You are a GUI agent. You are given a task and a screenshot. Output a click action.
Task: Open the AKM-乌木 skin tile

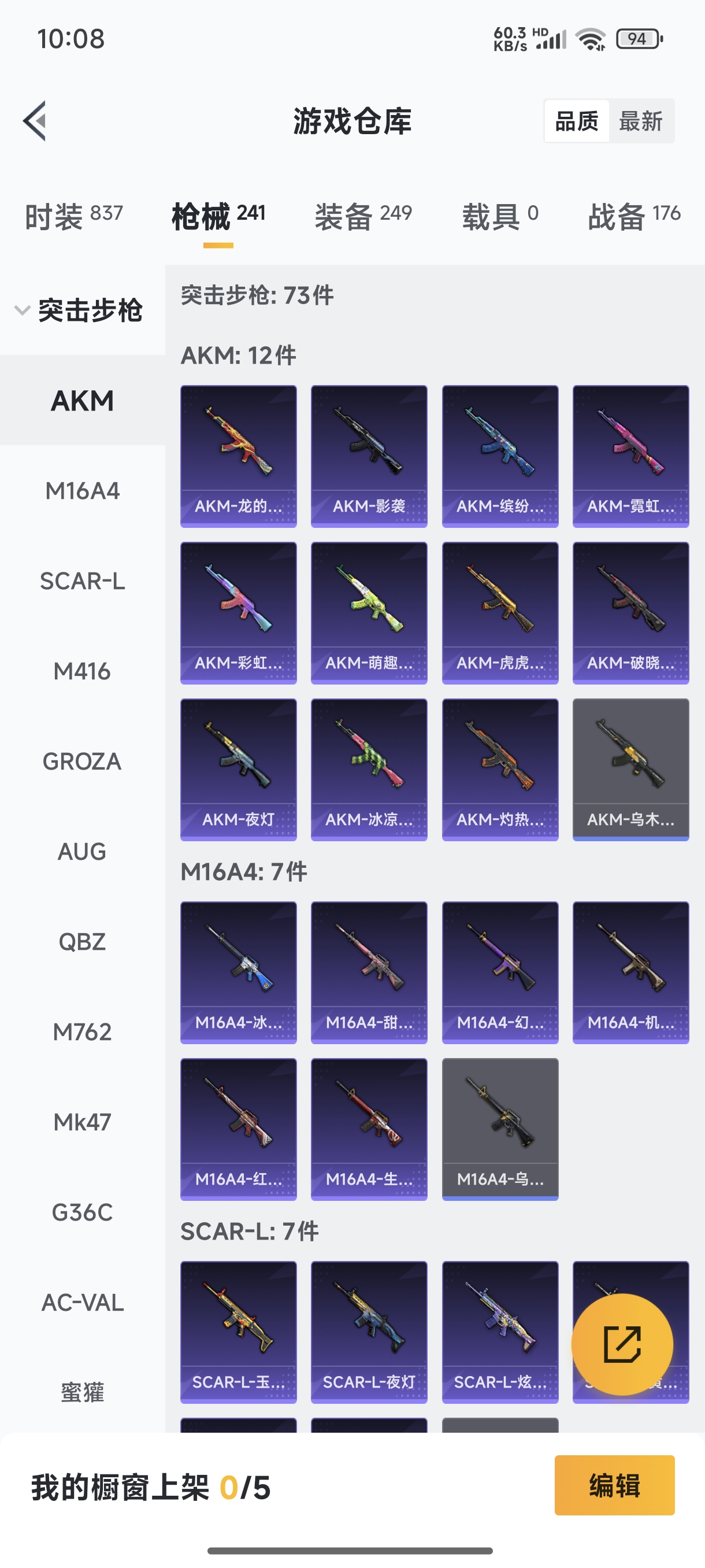[631, 770]
